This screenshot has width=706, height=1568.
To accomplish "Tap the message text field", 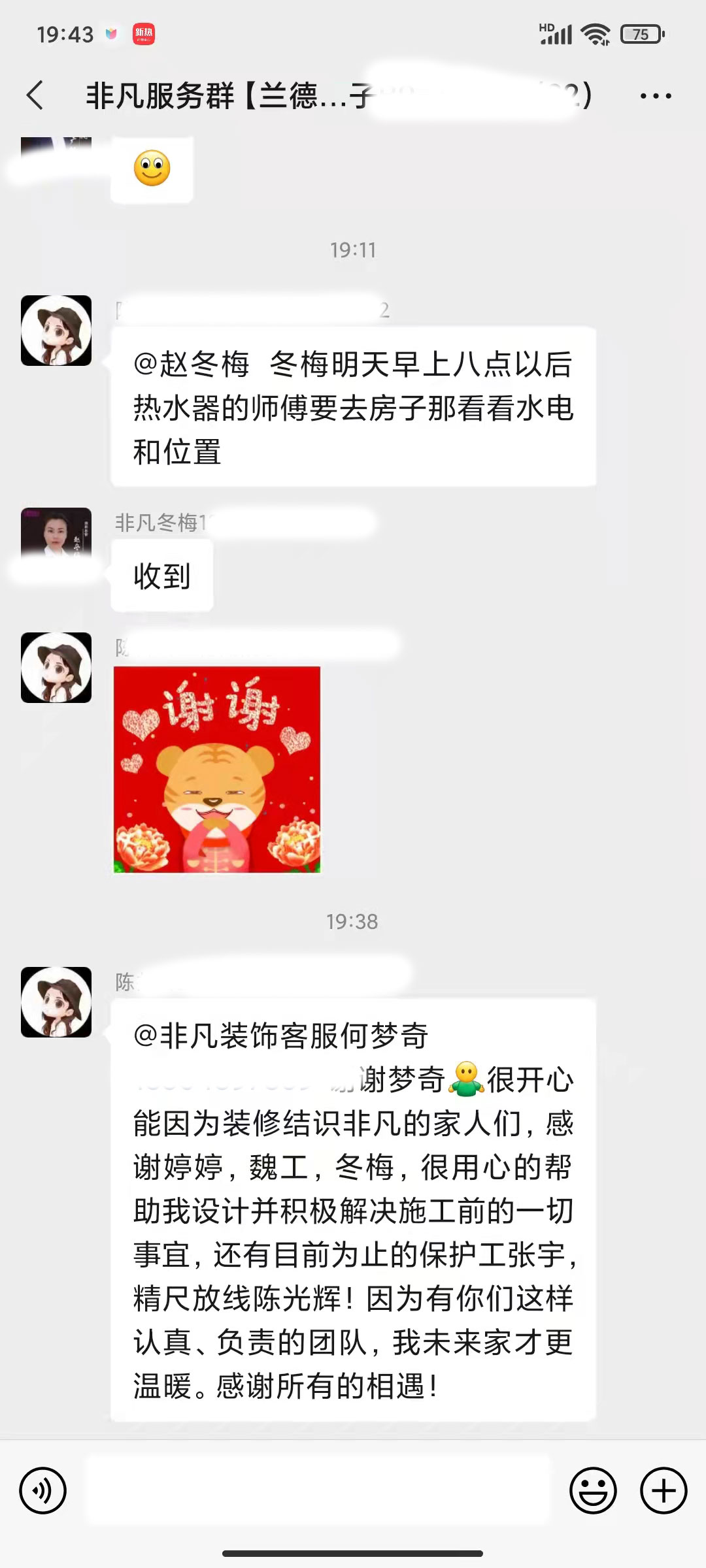I will coord(319,1491).
